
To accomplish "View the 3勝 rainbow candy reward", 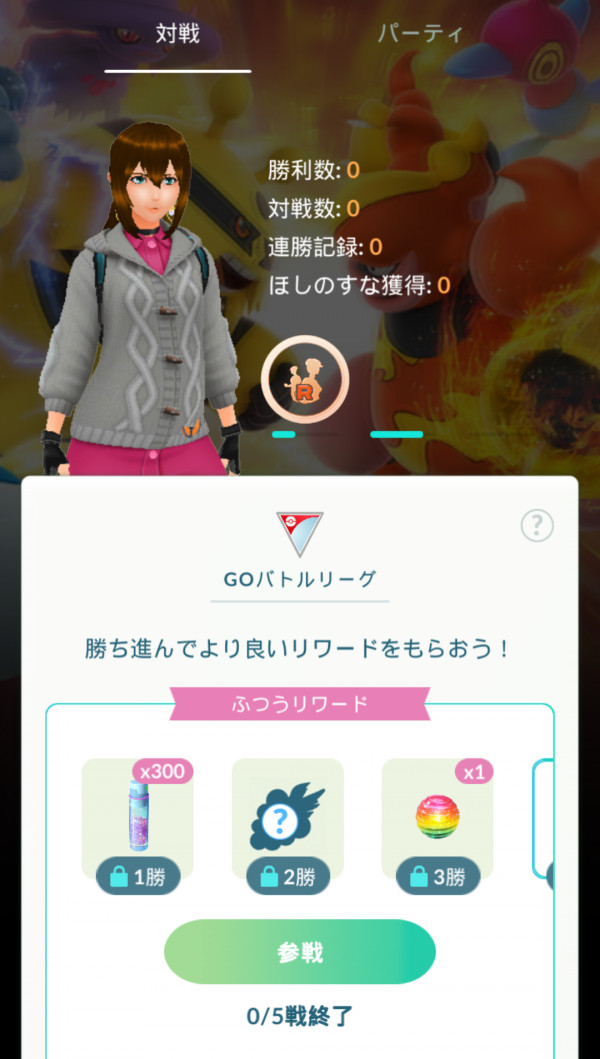I will (437, 818).
